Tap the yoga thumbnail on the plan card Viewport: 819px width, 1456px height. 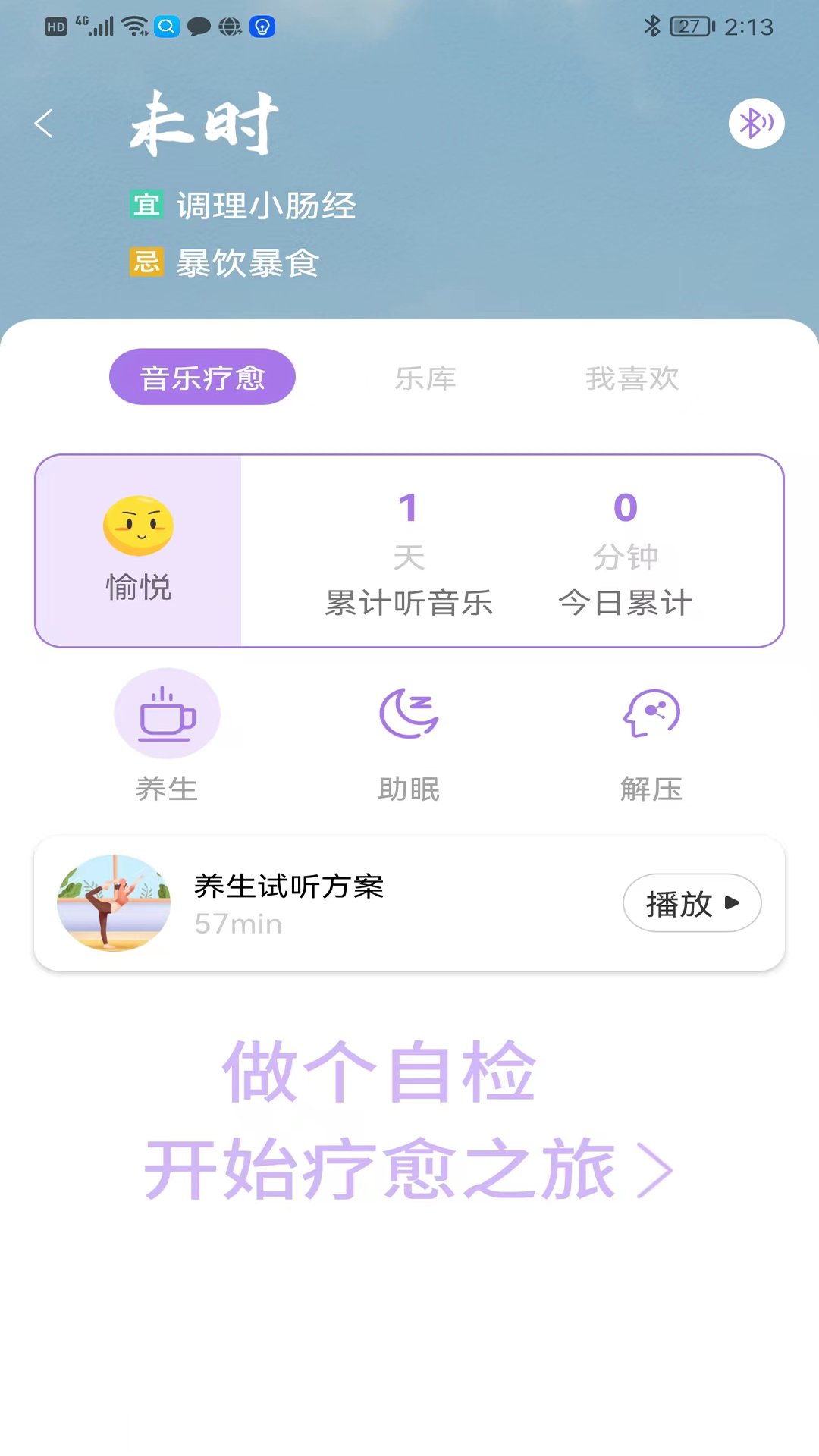click(x=114, y=903)
